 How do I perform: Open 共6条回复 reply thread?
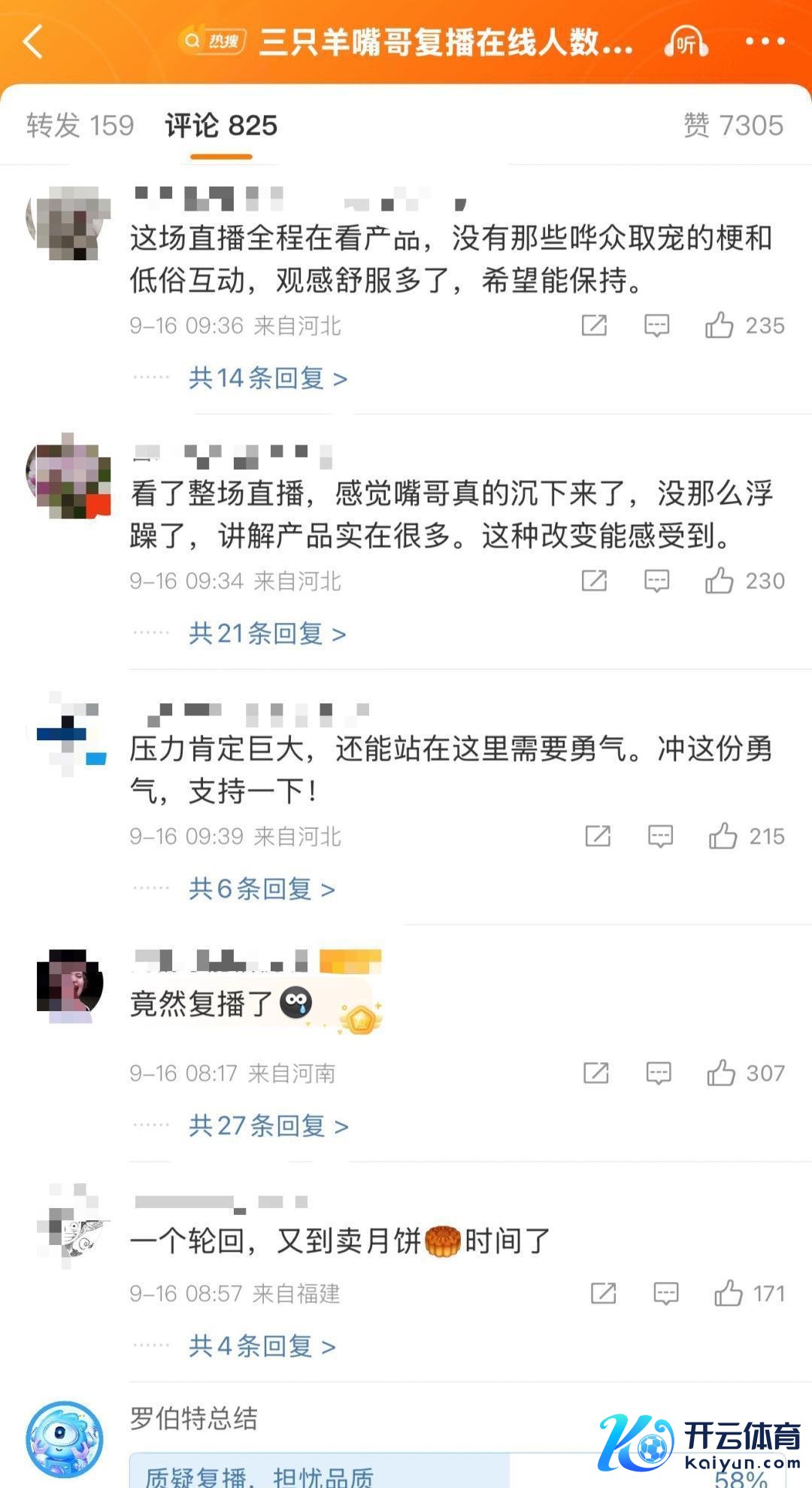click(262, 888)
